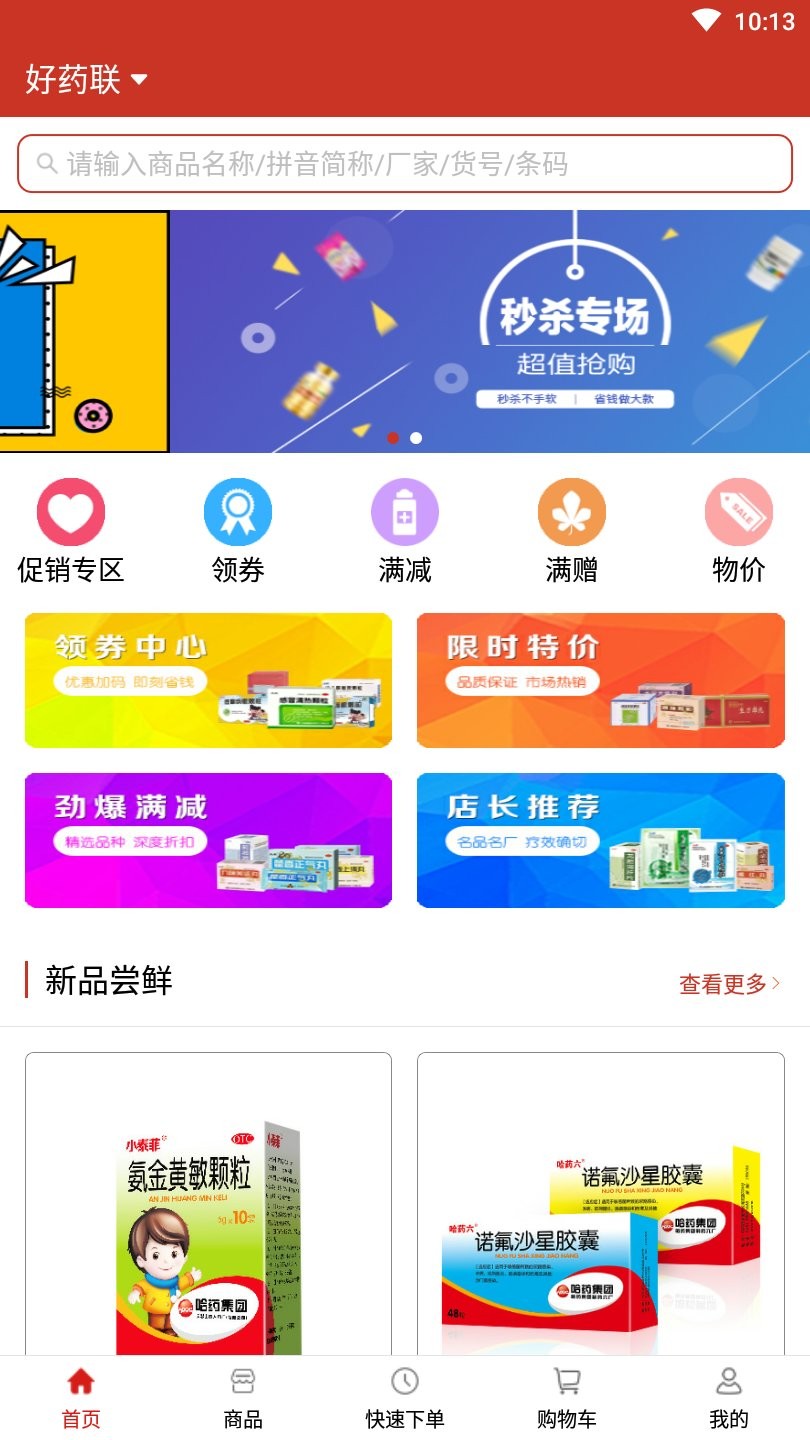The width and height of the screenshot is (810, 1440).
Task: Open the 物价 price tag icon
Action: coord(738,510)
